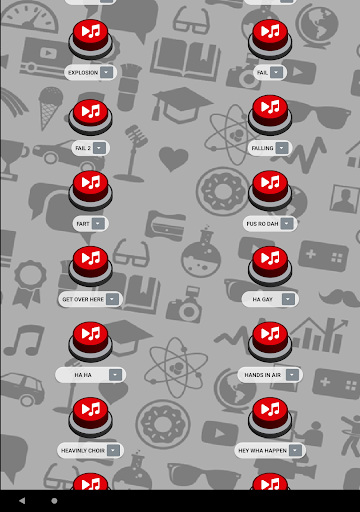
Task: Play the Fail sound button
Action: 270,39
